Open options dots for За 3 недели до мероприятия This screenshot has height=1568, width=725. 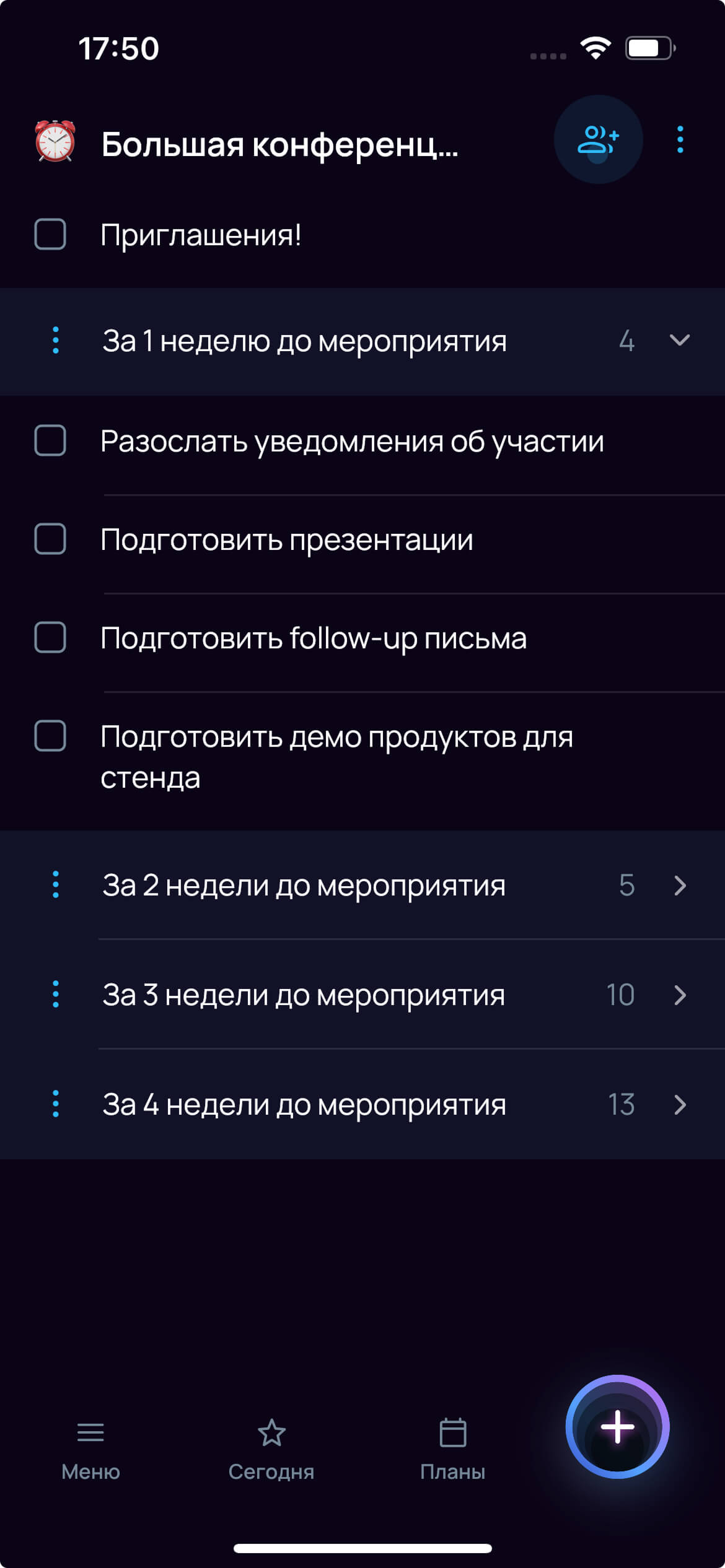pos(56,995)
